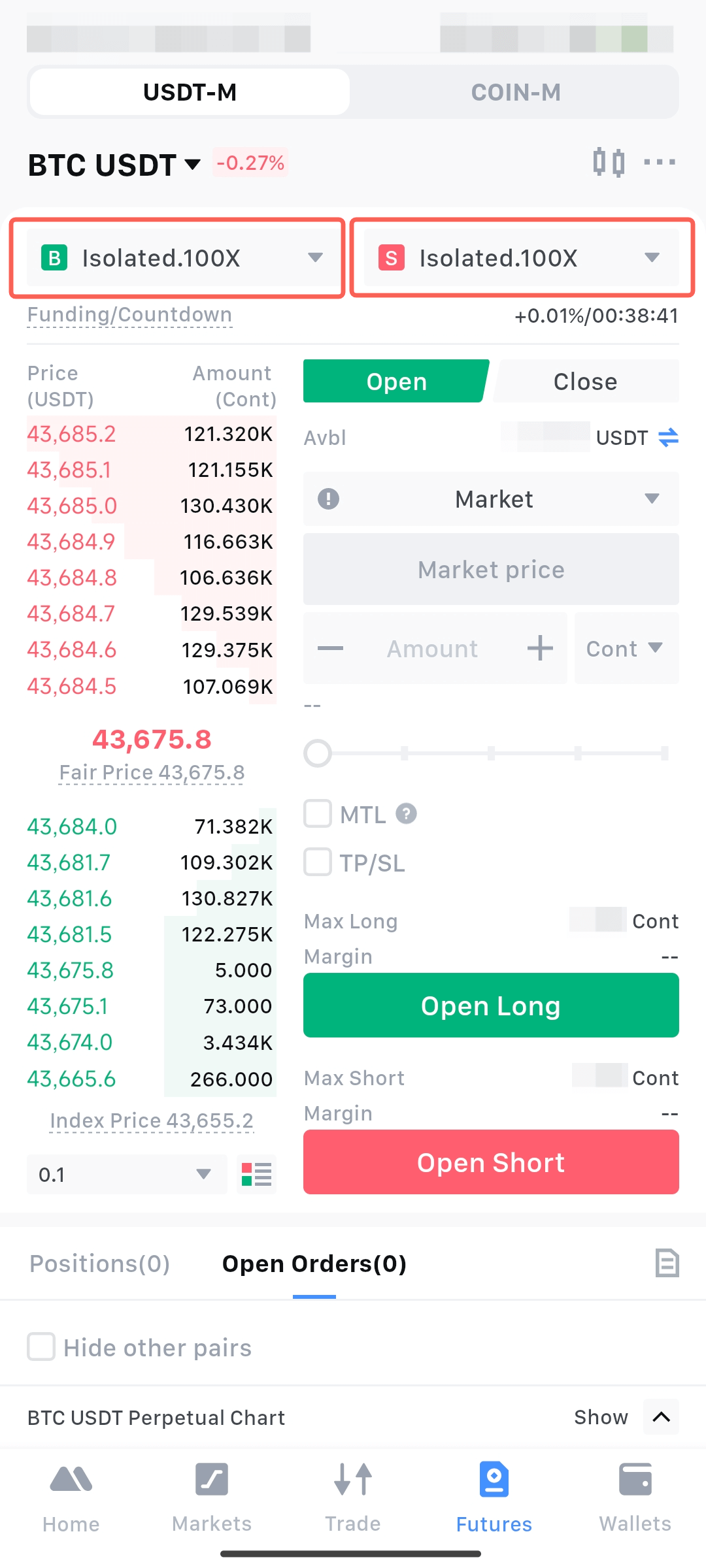The width and height of the screenshot is (706, 1568).
Task: Expand the BTC USDT Perpetual Chart
Action: click(661, 1417)
